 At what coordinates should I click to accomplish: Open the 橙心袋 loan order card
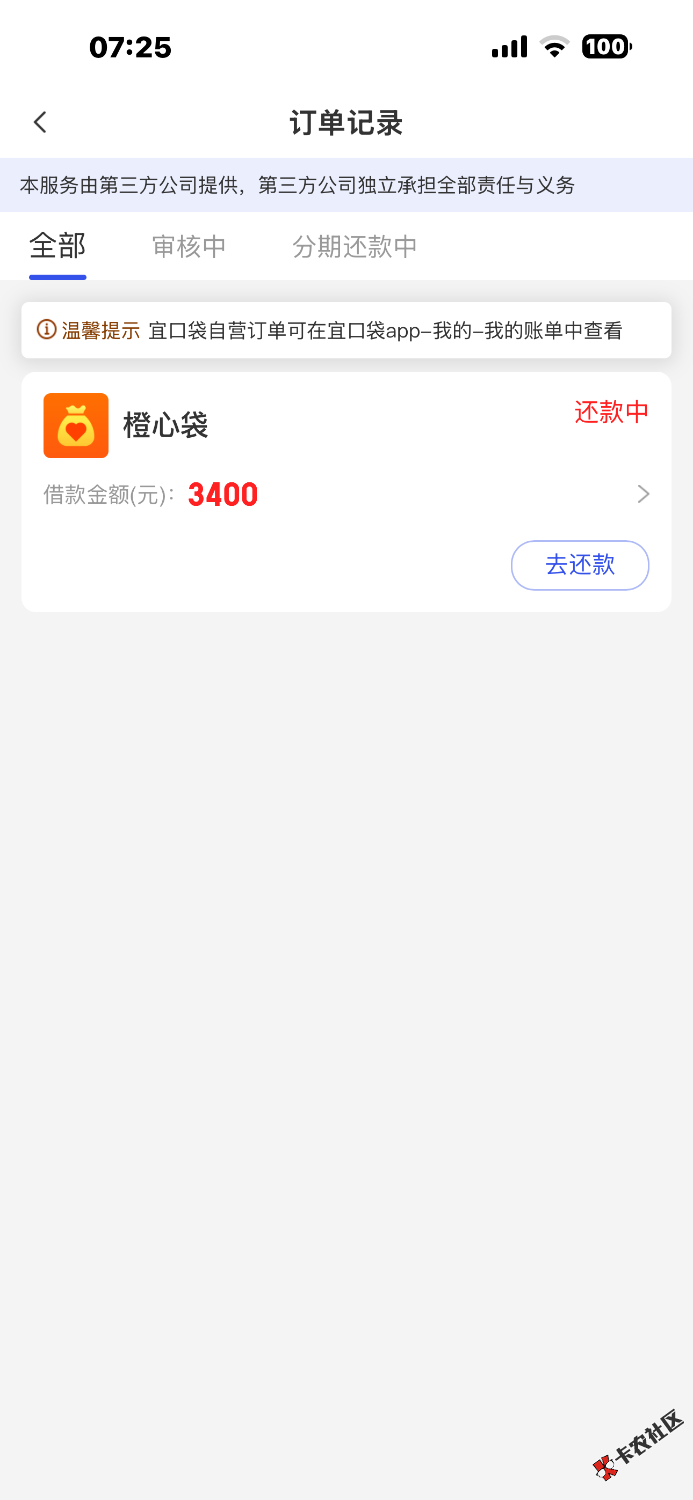click(x=345, y=470)
